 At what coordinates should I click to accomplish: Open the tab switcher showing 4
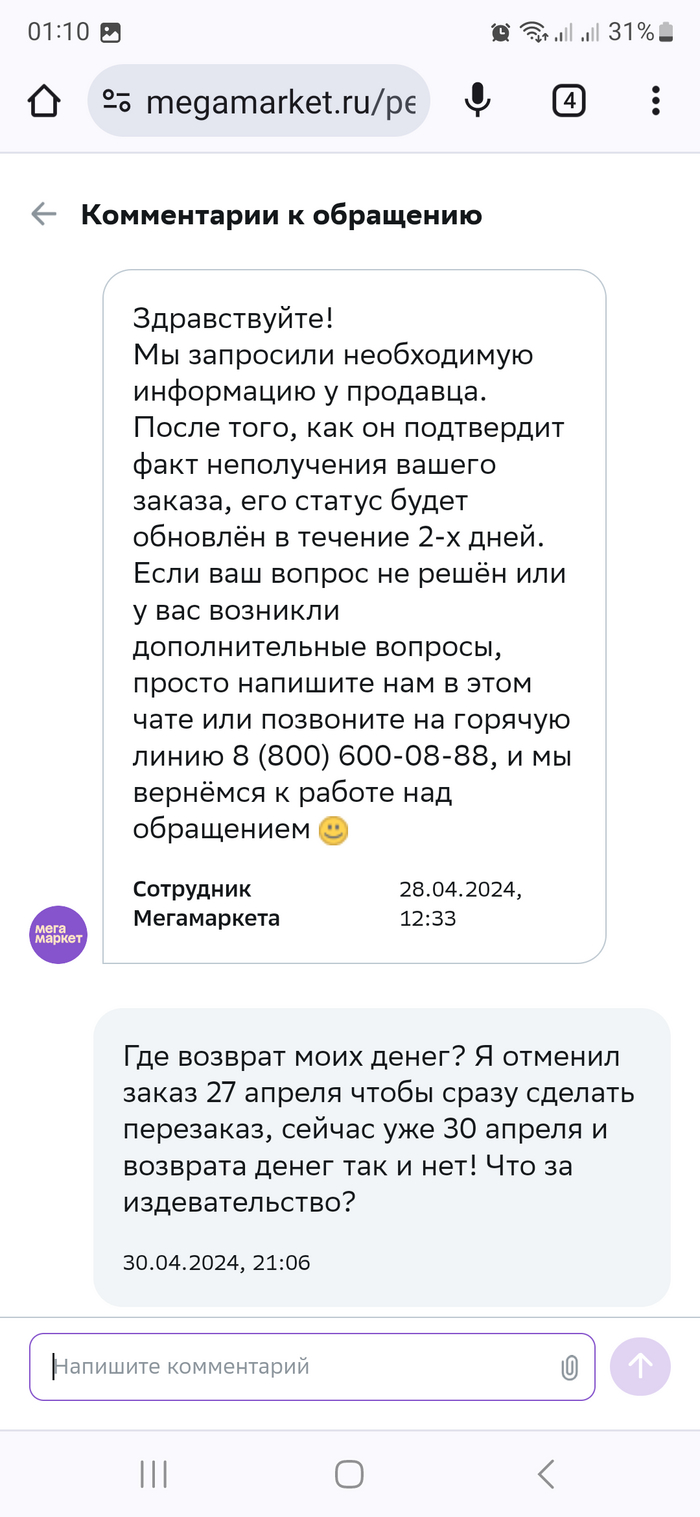[x=568, y=100]
